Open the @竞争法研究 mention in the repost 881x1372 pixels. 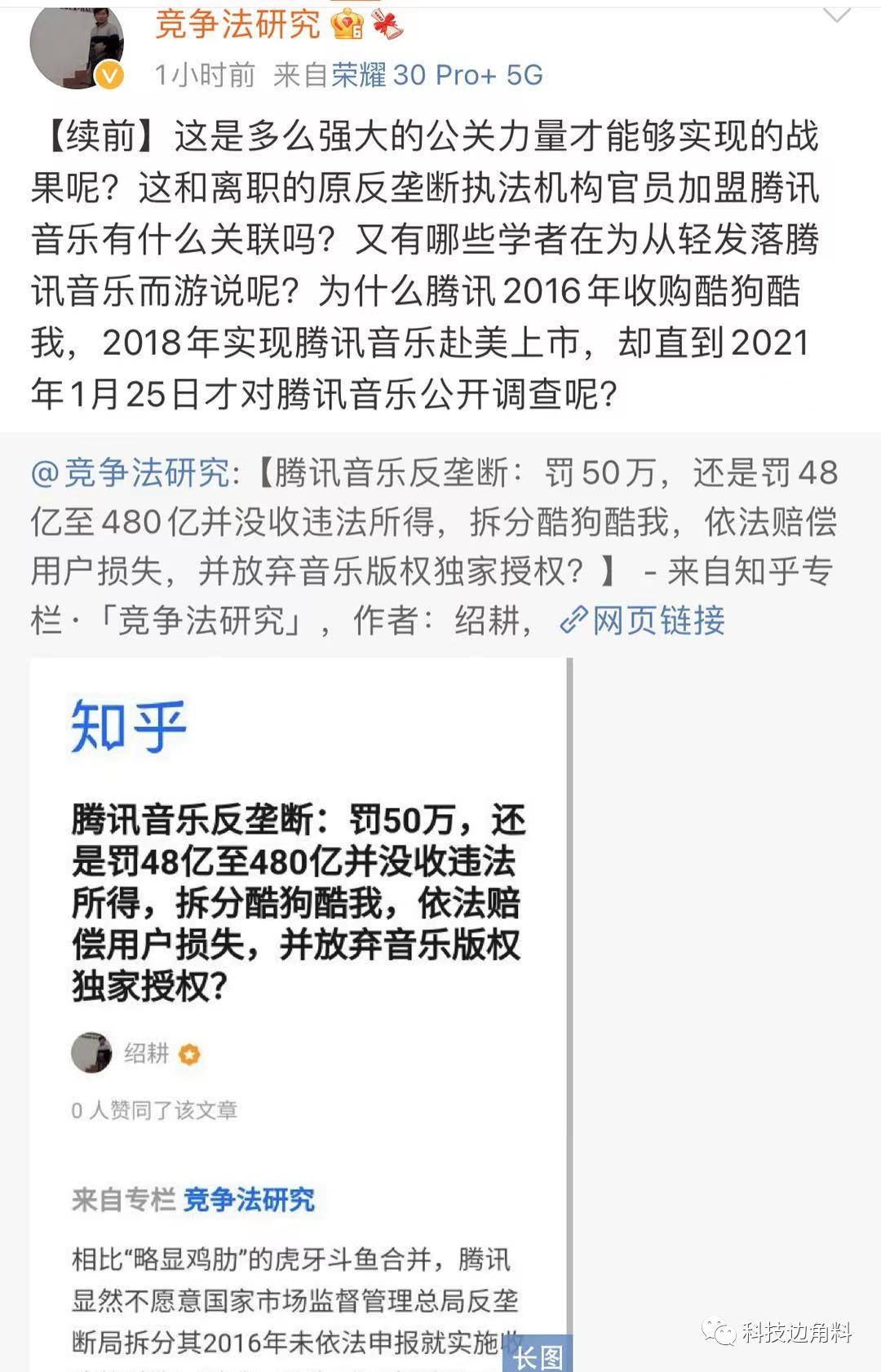[131, 473]
